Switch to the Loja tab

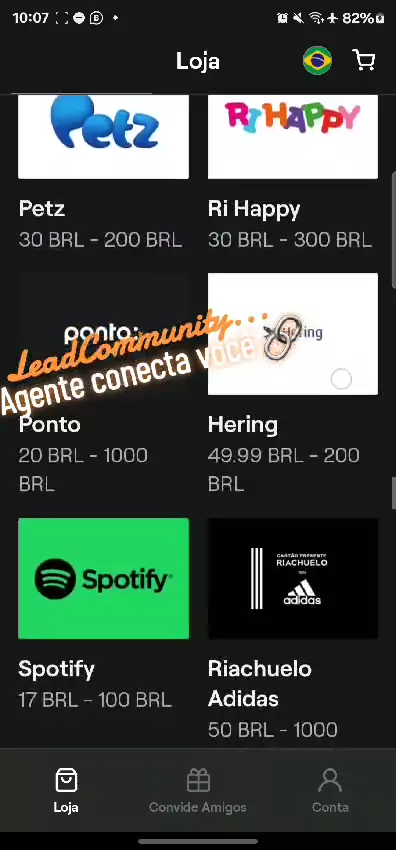(x=66, y=790)
